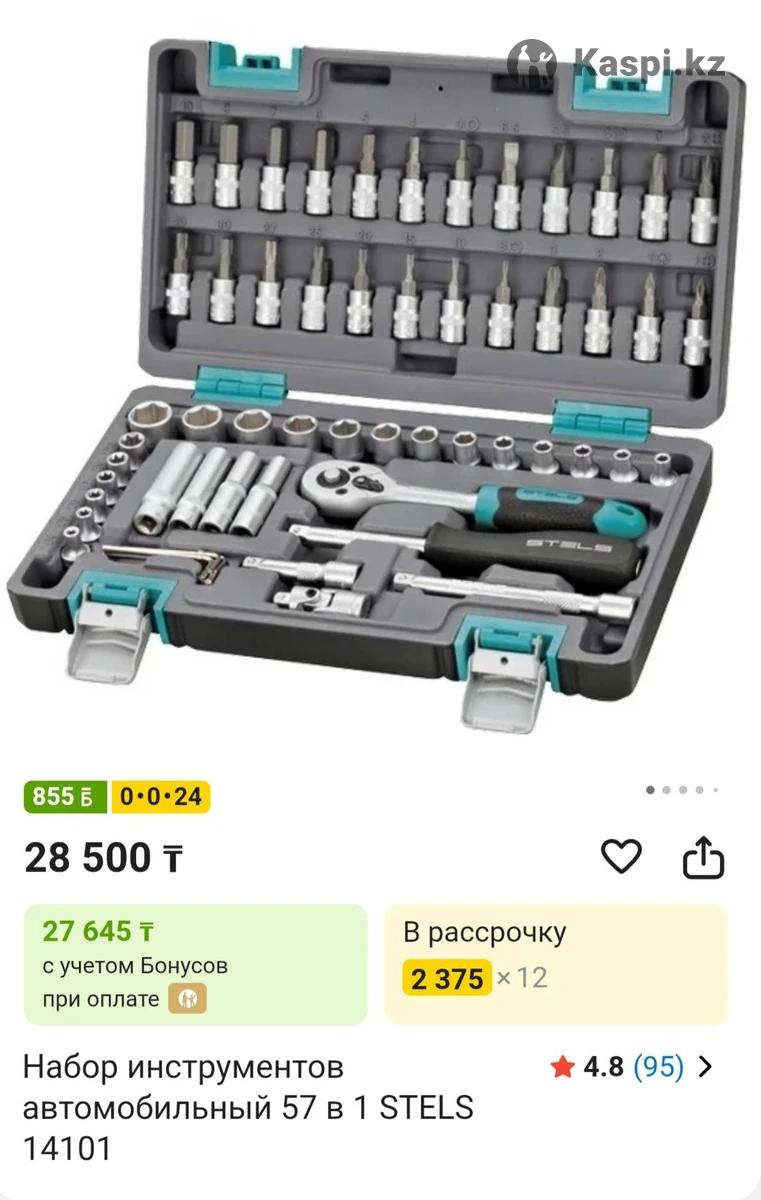Open the 27 645 ₸ bonus price card
761x1200 pixels.
[195, 964]
